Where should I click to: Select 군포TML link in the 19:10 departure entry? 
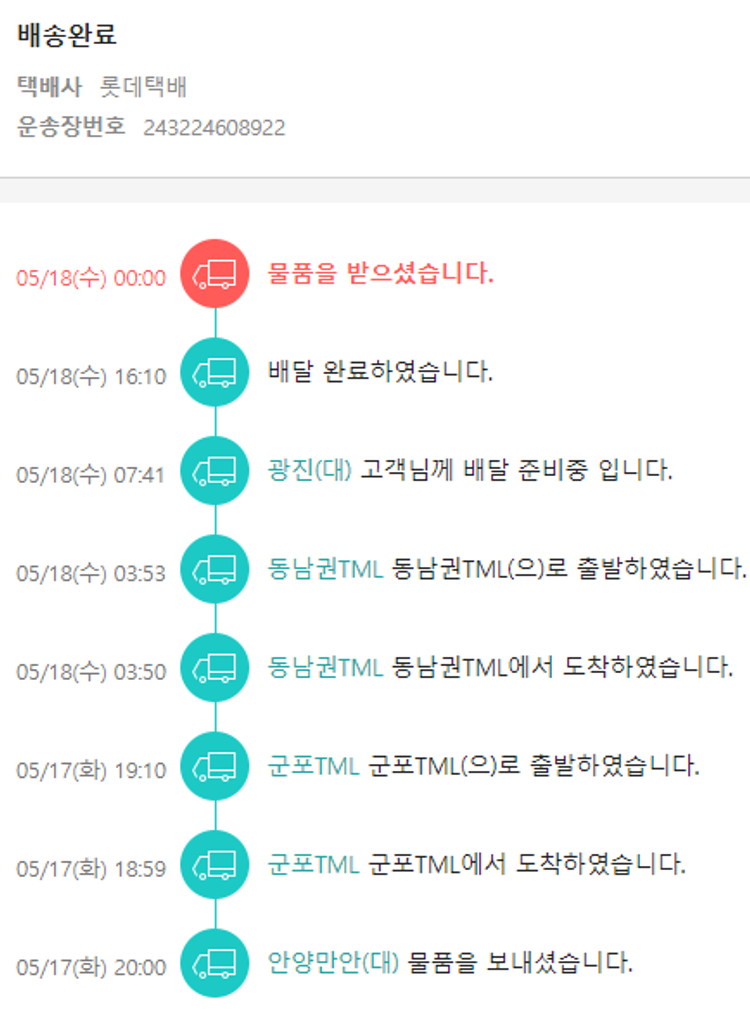[x=313, y=766]
